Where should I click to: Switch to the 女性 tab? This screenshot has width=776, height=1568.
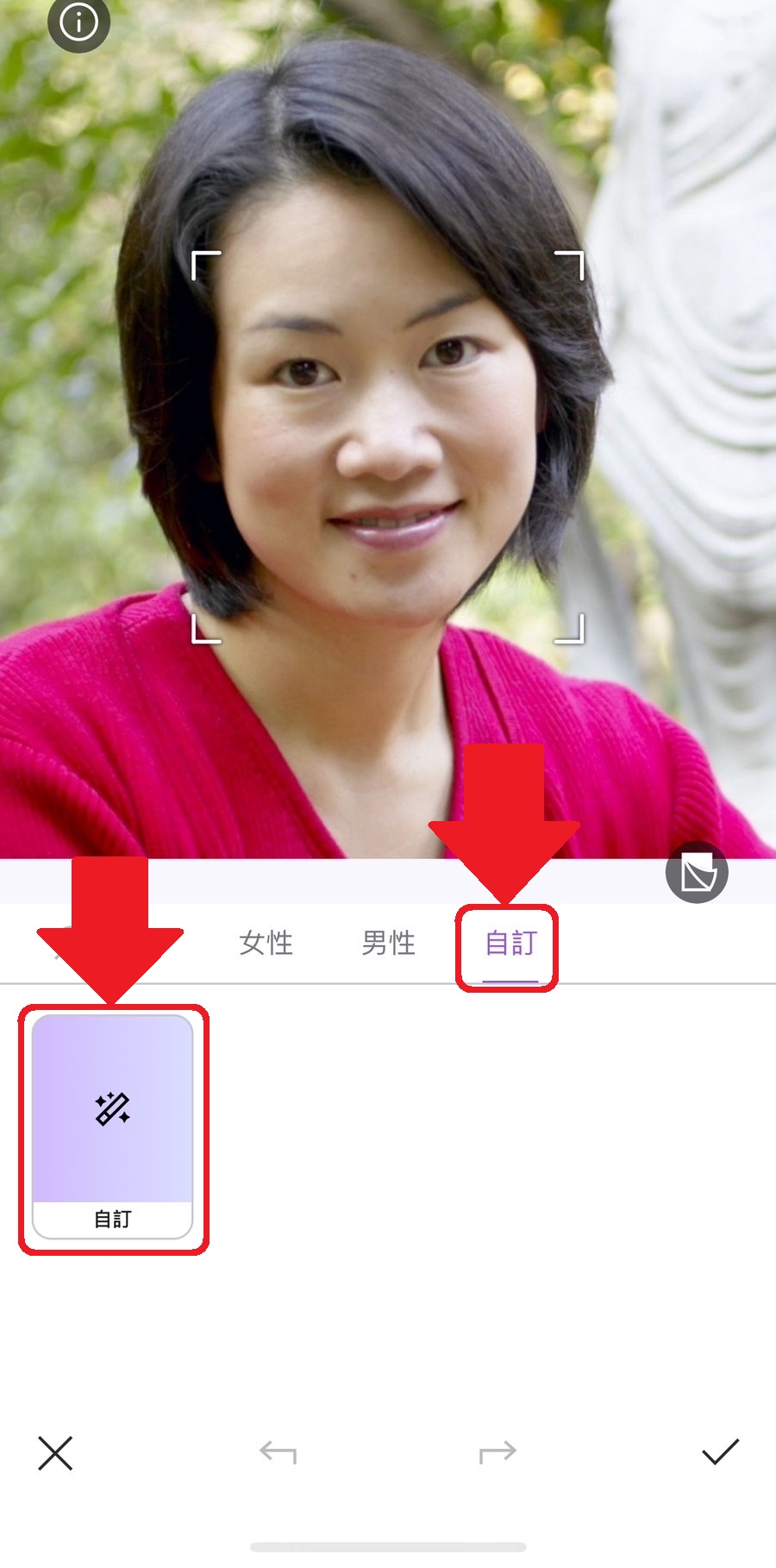(266, 943)
